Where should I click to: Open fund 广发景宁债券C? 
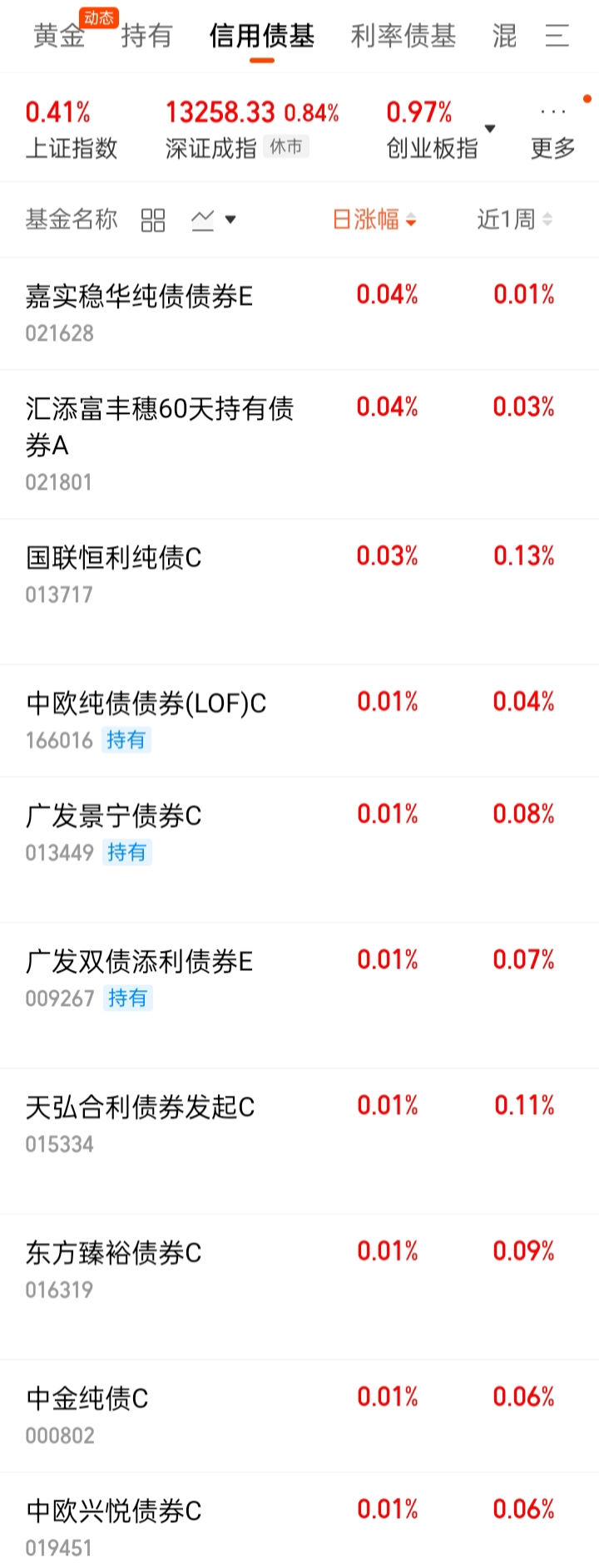point(299,849)
